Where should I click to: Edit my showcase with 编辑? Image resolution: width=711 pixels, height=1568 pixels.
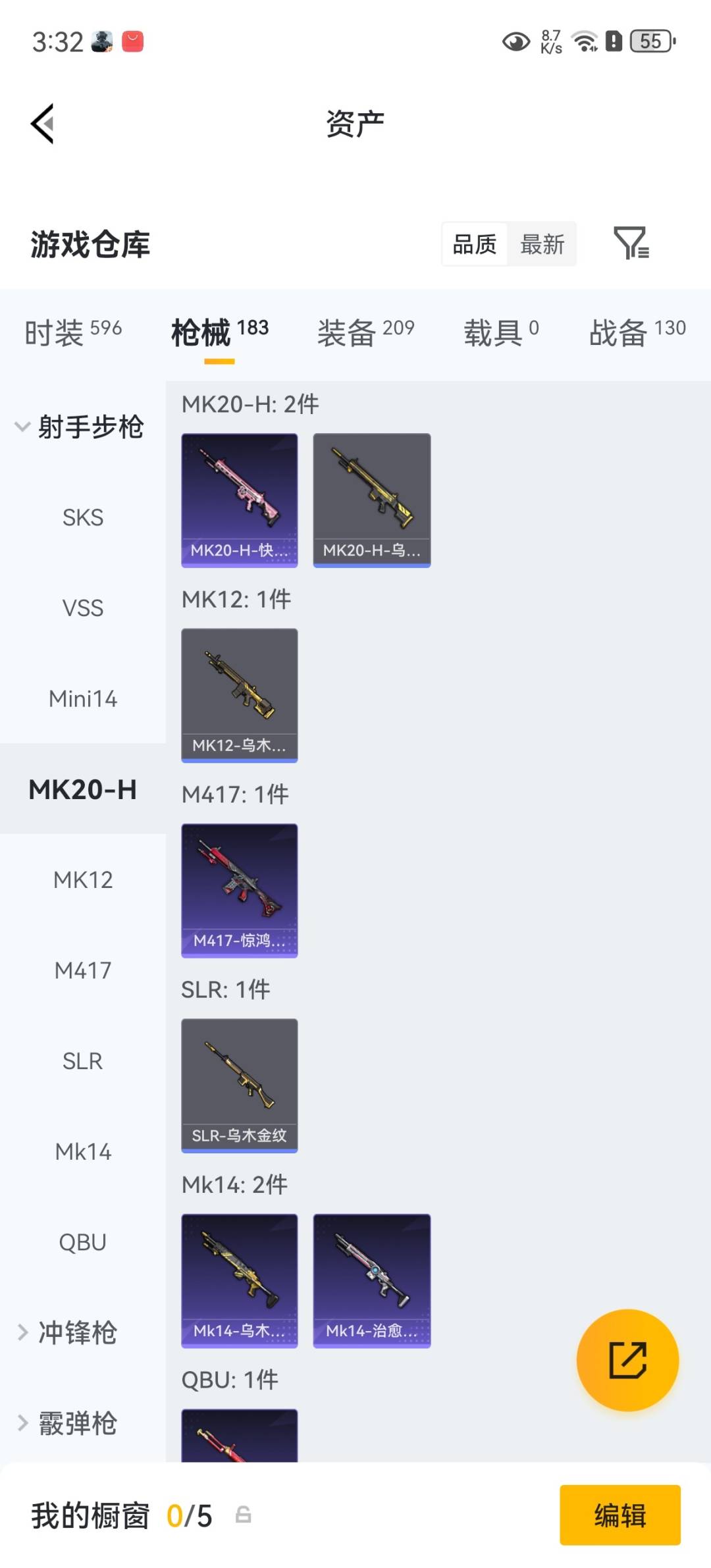619,1515
